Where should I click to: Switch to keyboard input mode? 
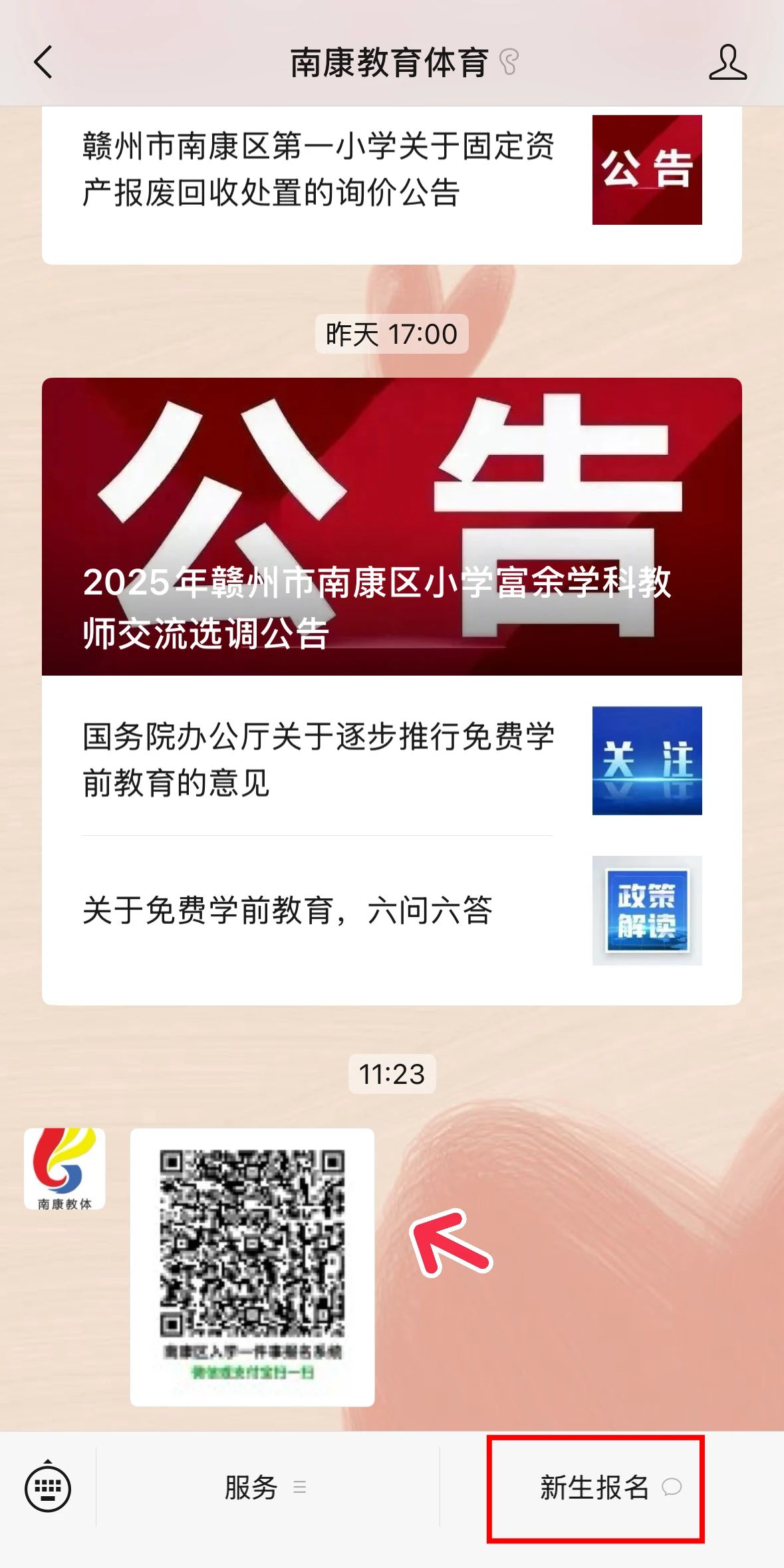48,1487
